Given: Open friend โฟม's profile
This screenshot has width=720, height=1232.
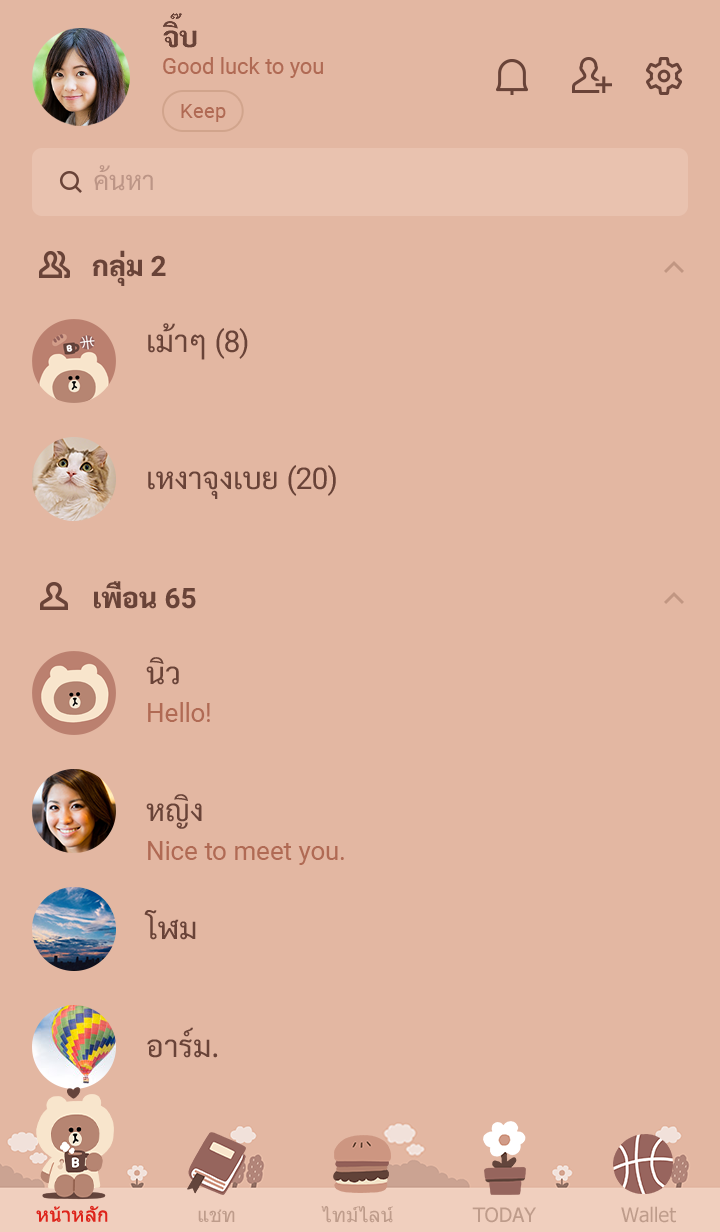Looking at the screenshot, I should click(x=172, y=929).
